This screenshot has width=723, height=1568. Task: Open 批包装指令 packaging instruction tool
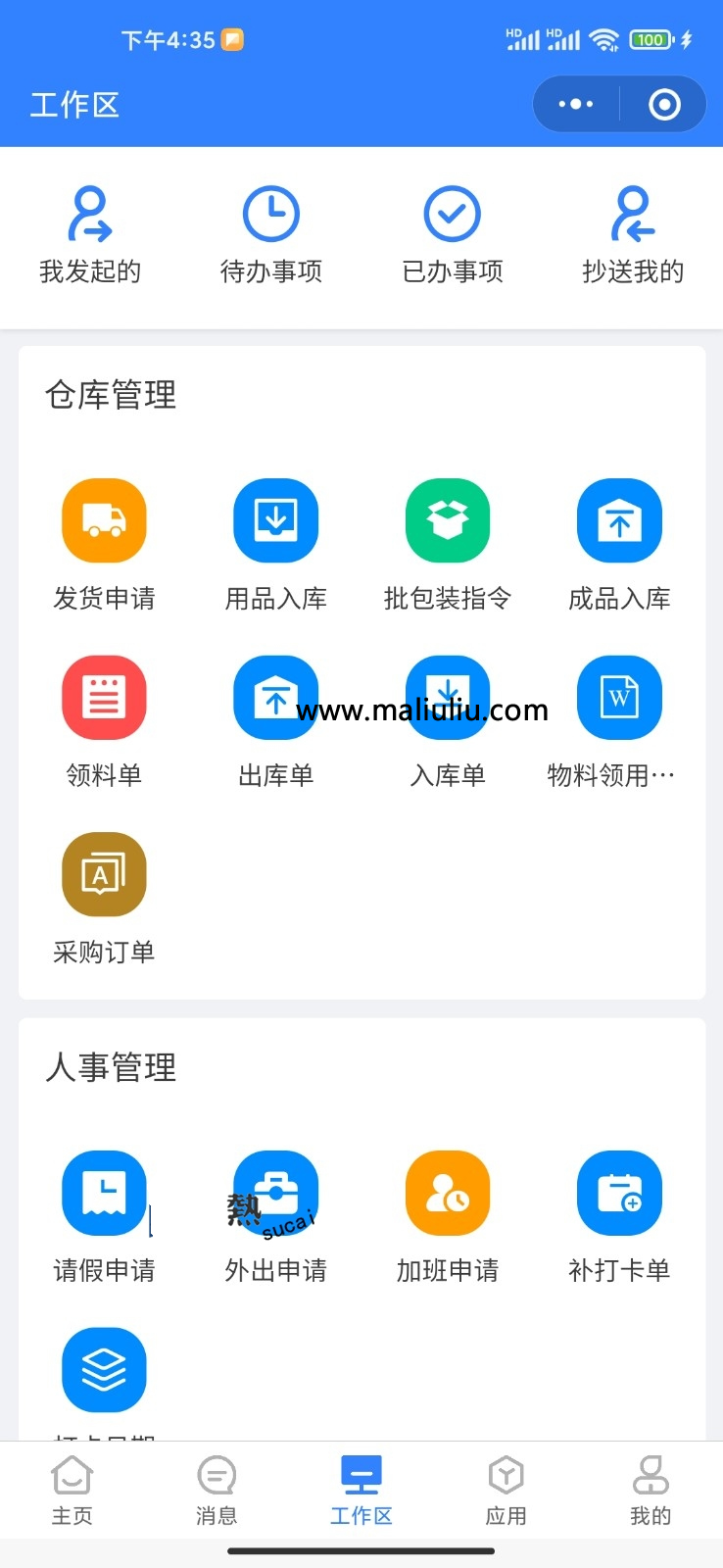[x=448, y=520]
